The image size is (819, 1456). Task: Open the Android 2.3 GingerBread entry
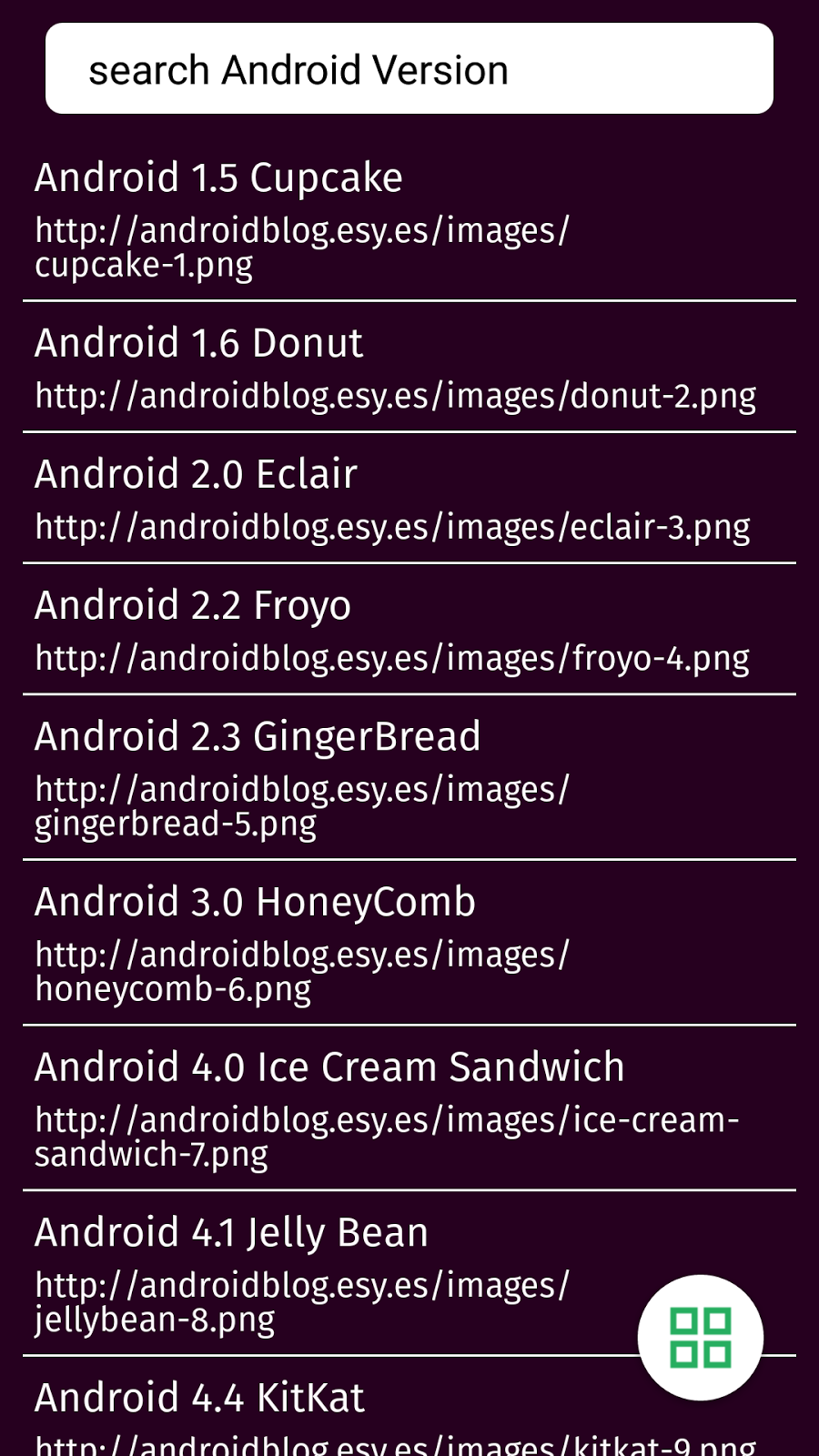[257, 735]
